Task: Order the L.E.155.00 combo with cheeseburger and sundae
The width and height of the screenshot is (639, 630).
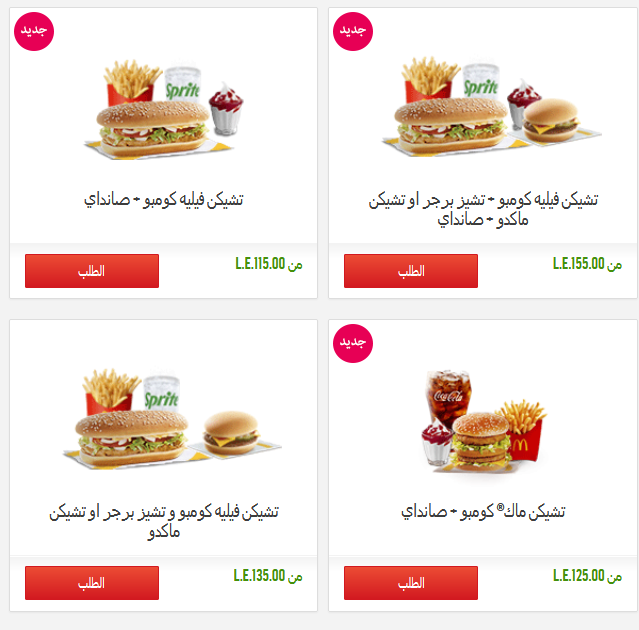Action: click(x=410, y=271)
